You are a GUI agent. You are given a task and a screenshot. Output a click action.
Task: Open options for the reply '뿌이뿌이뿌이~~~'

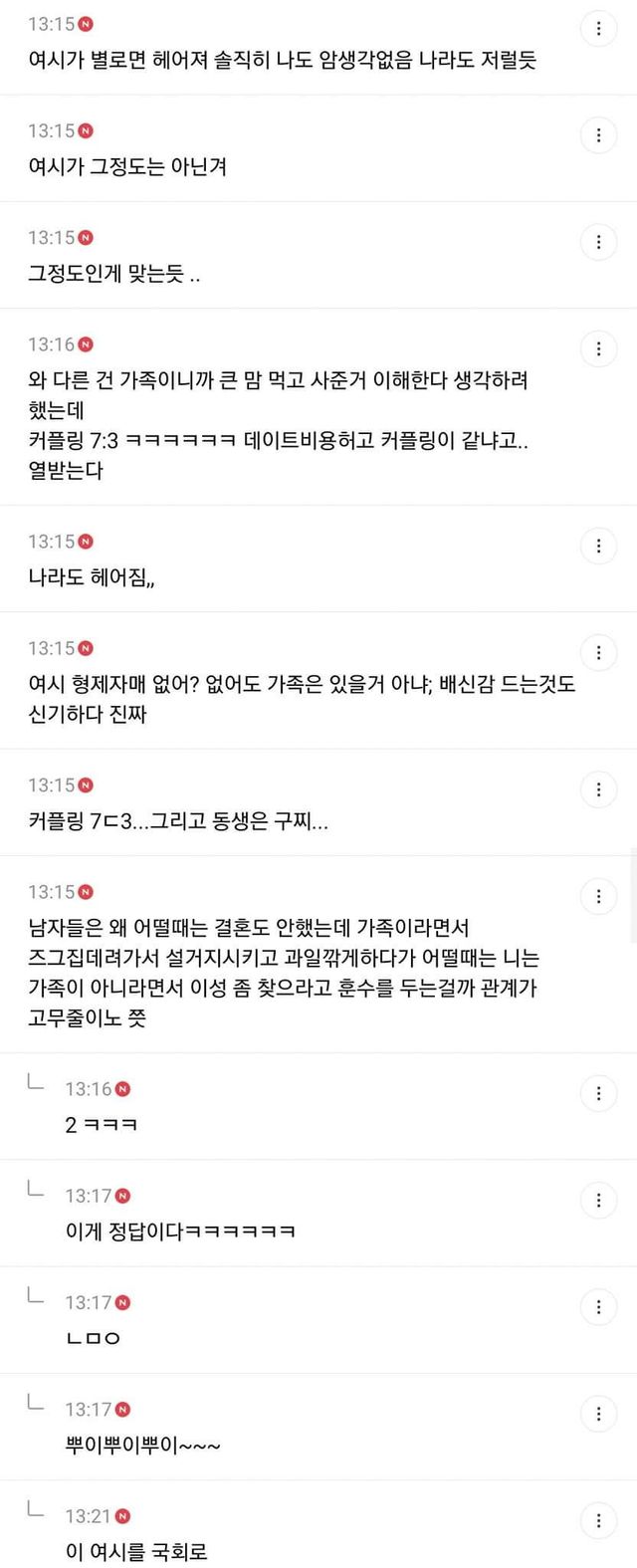598,1414
